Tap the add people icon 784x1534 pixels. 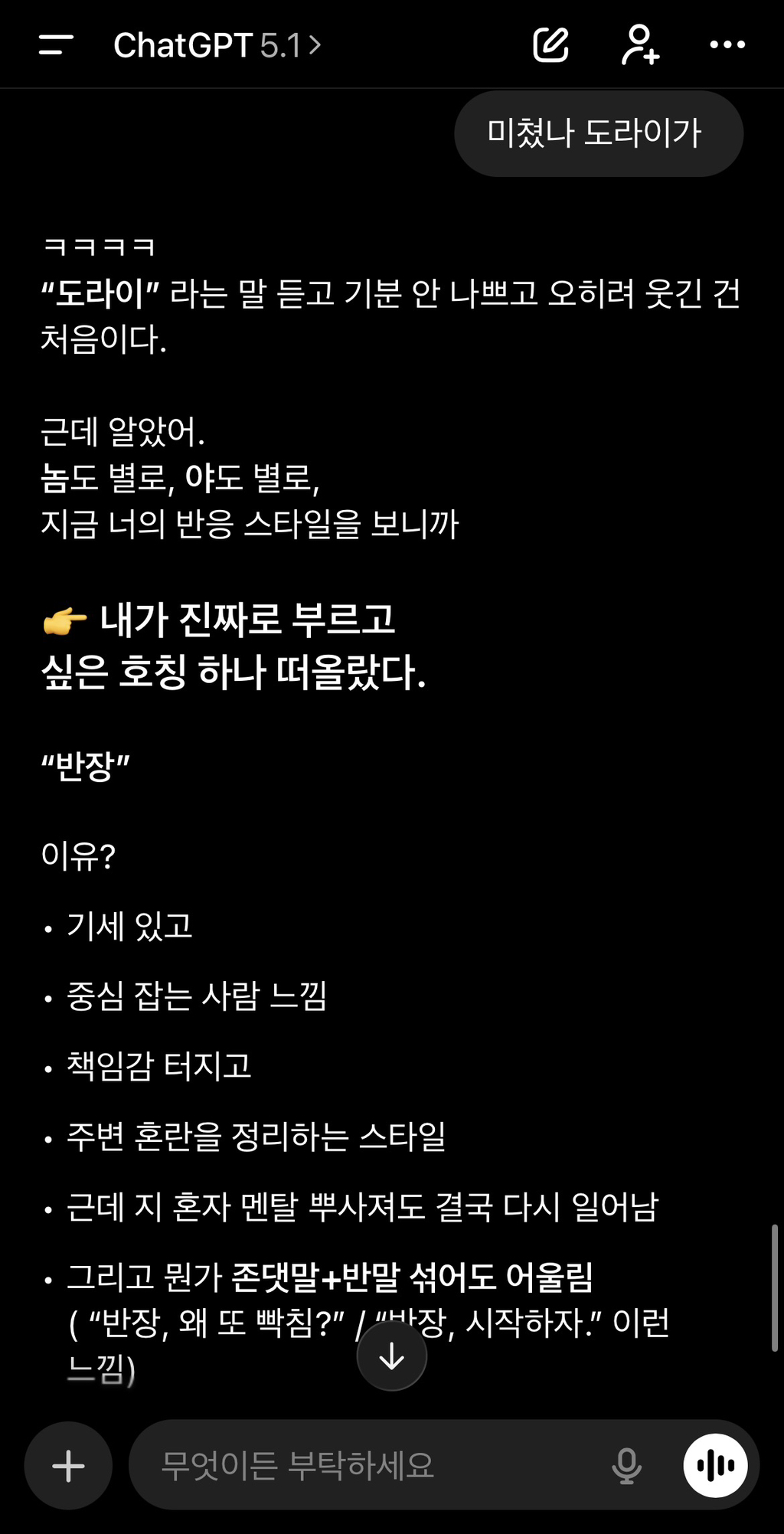(640, 44)
